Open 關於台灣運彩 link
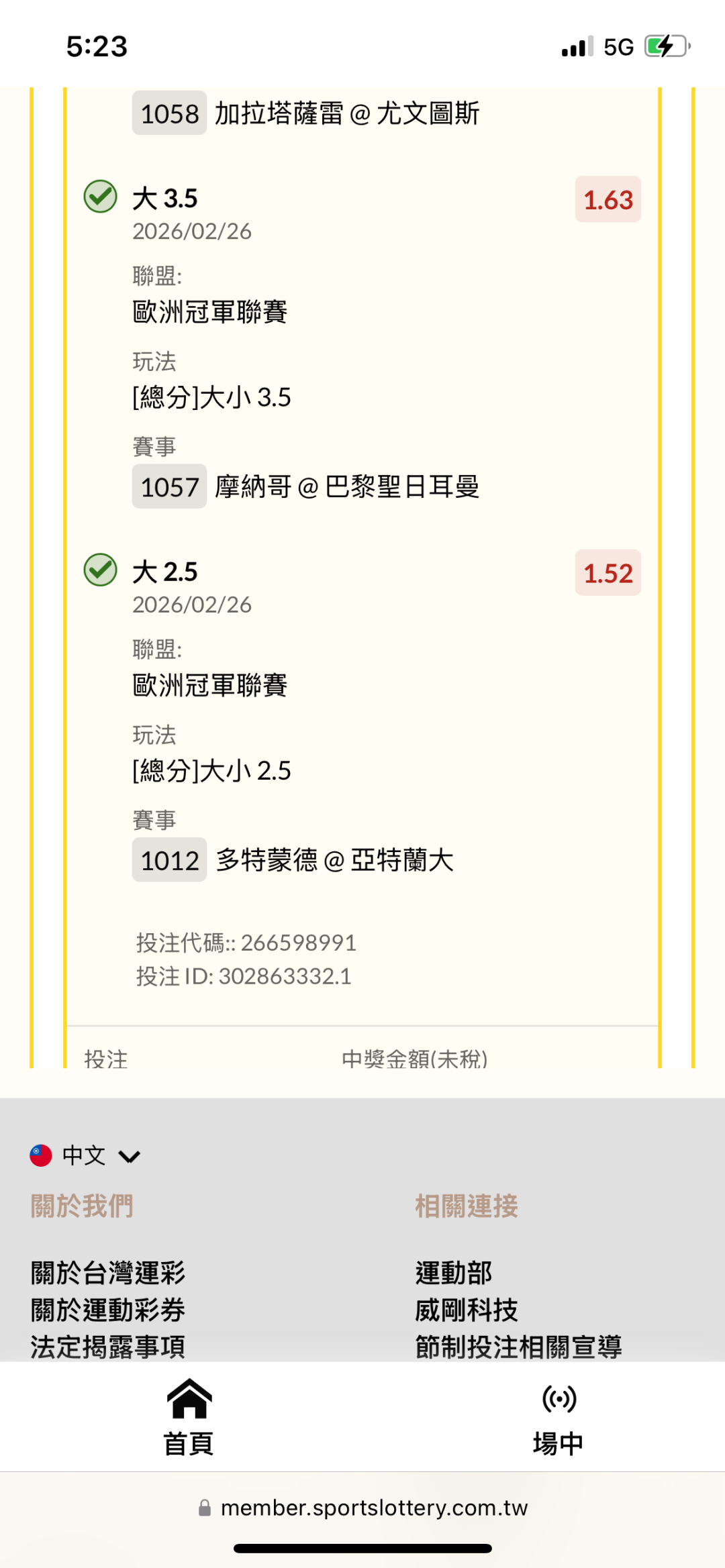 (107, 1273)
